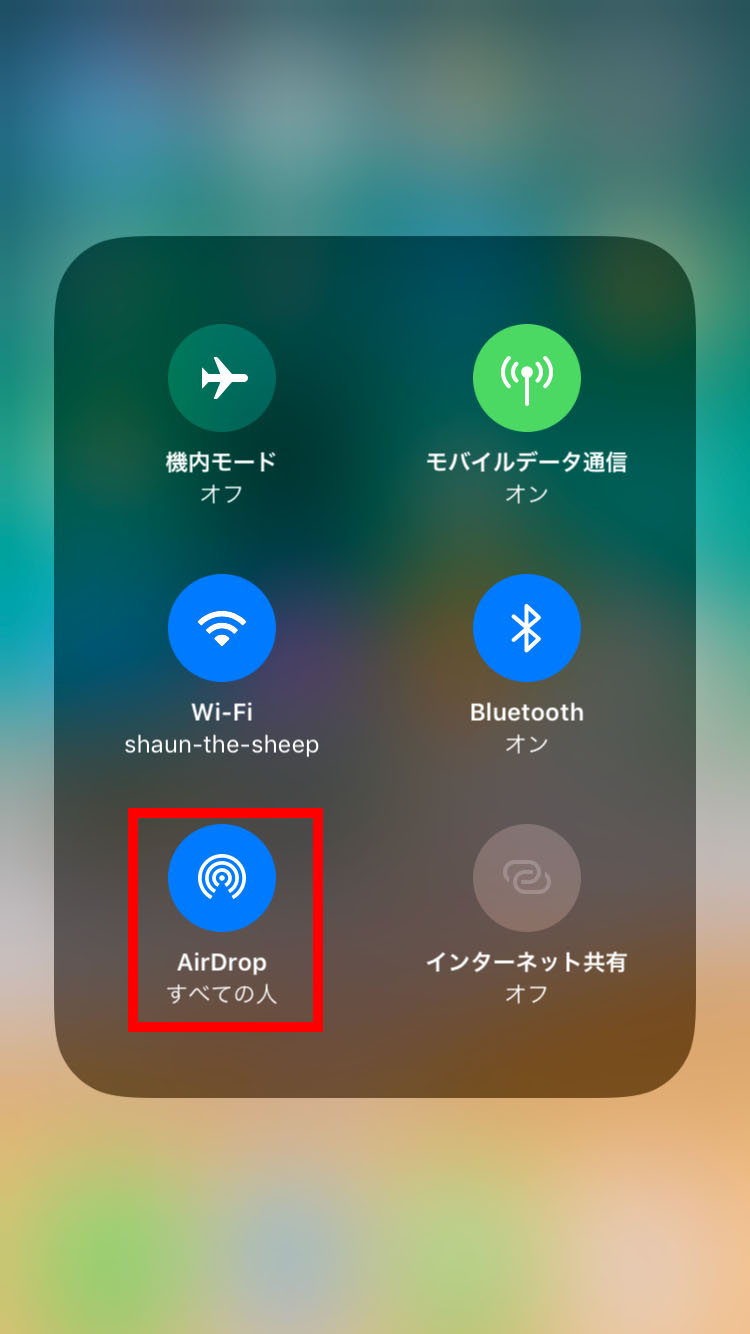Tap the airplane icon for 機内モード
This screenshot has width=750, height=1334.
click(222, 377)
